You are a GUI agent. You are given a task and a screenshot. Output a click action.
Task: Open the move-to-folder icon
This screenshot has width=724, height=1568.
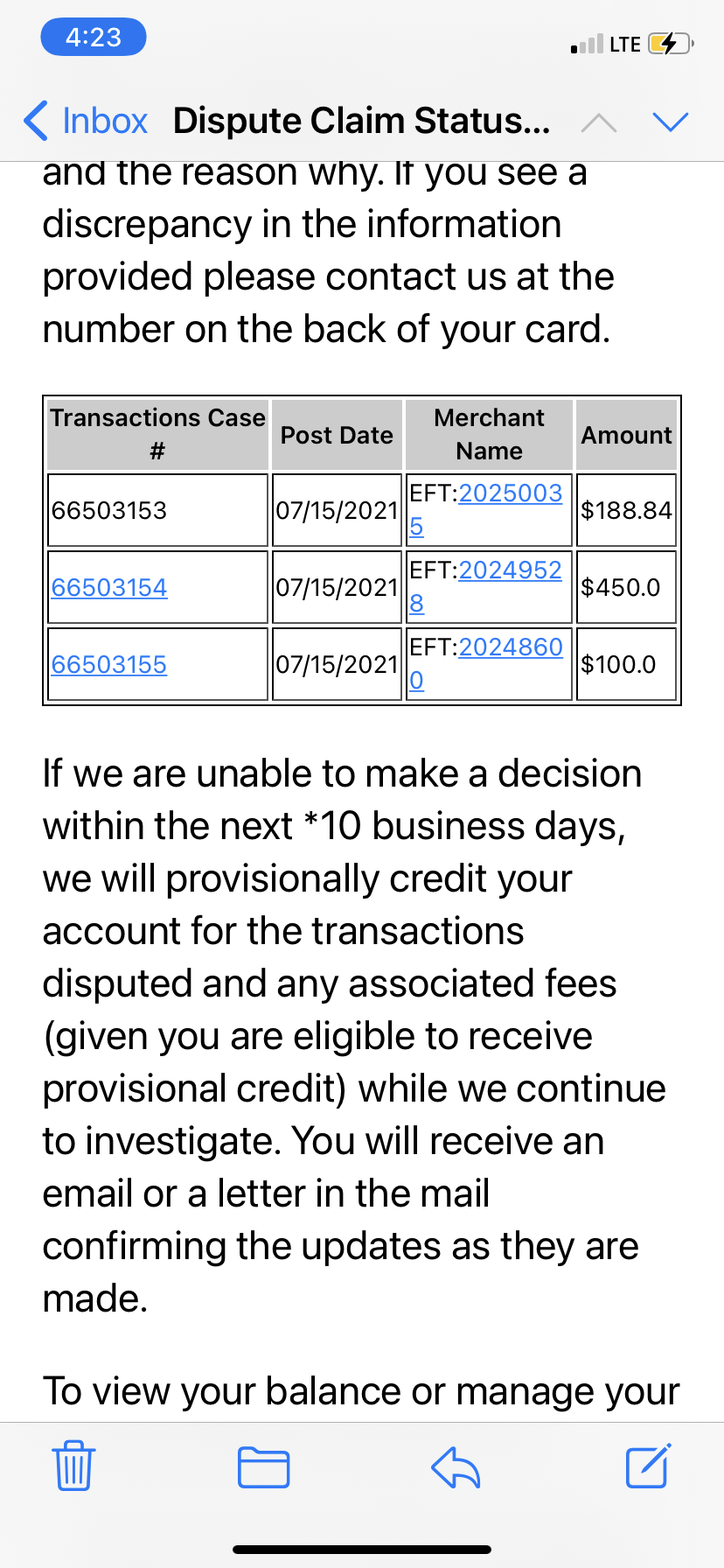(x=264, y=1466)
